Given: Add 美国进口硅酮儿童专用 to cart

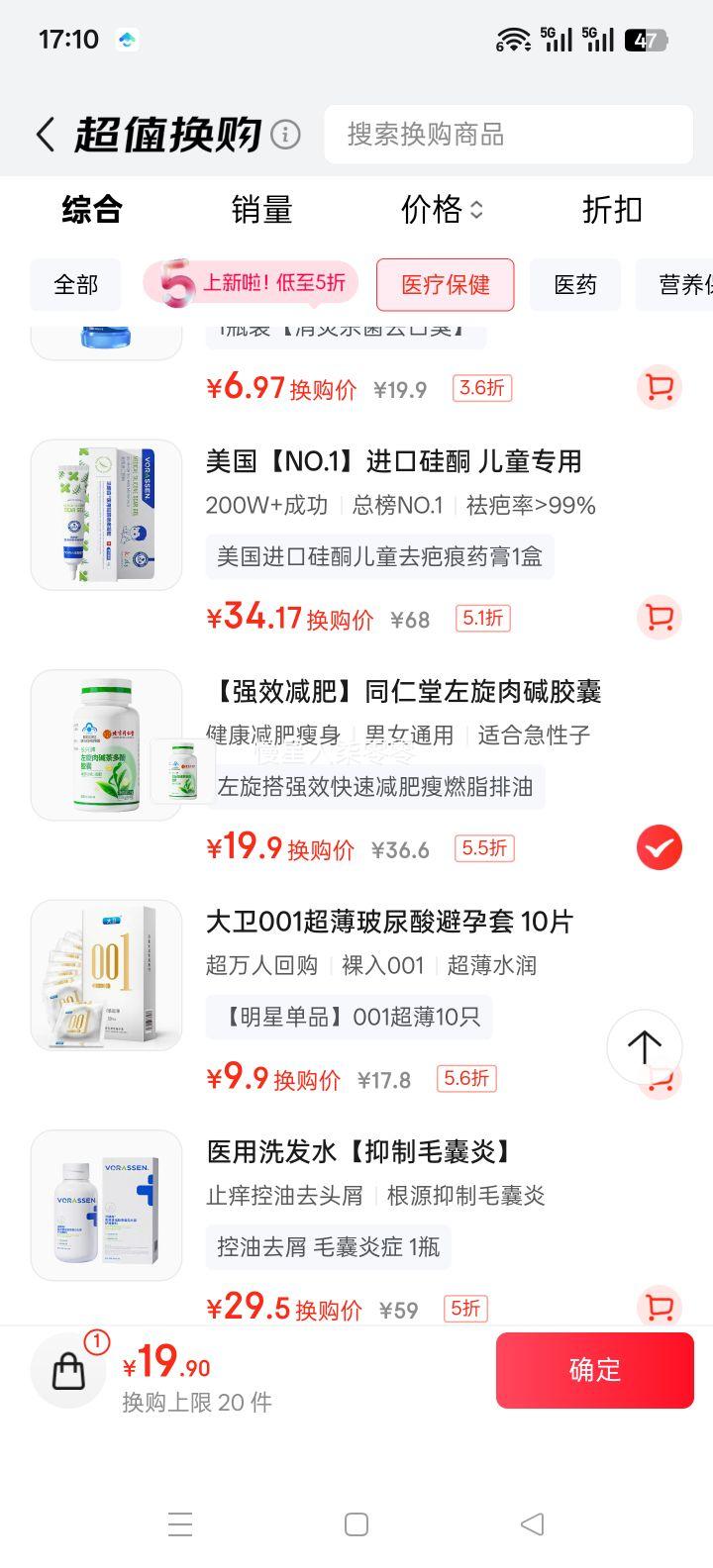Looking at the screenshot, I should pos(659,618).
